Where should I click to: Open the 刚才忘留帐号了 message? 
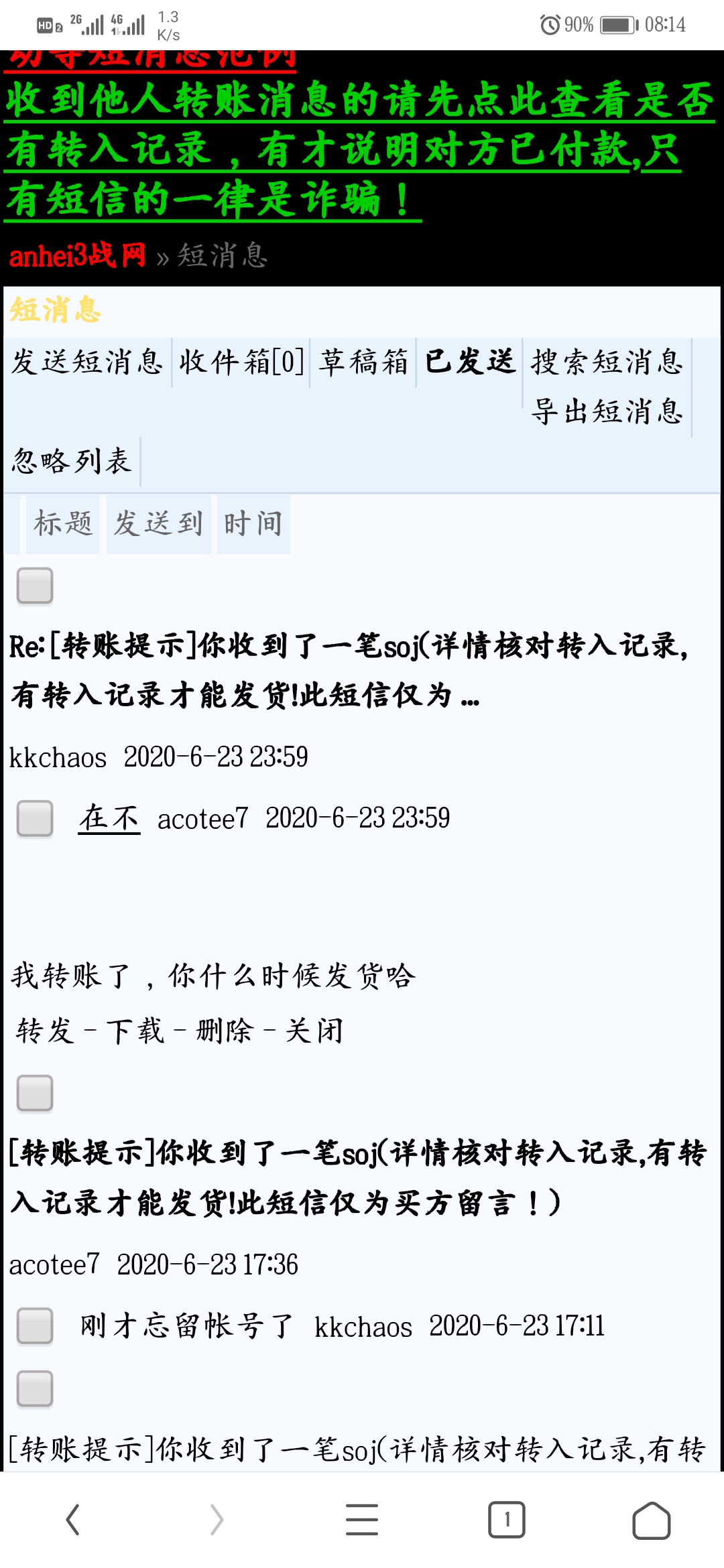pos(186,1325)
